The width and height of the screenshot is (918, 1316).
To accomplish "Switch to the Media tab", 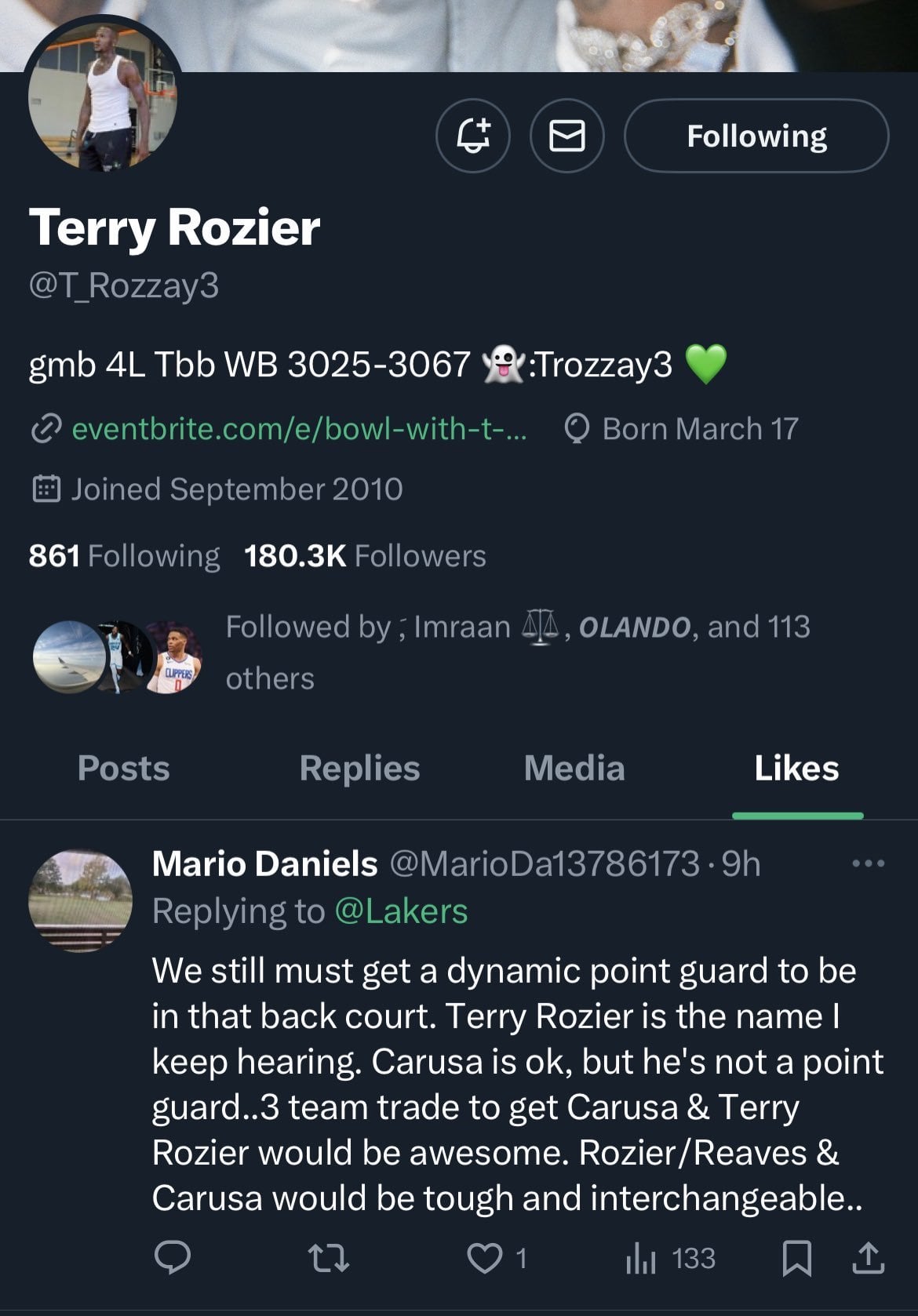I will pyautogui.click(x=574, y=769).
